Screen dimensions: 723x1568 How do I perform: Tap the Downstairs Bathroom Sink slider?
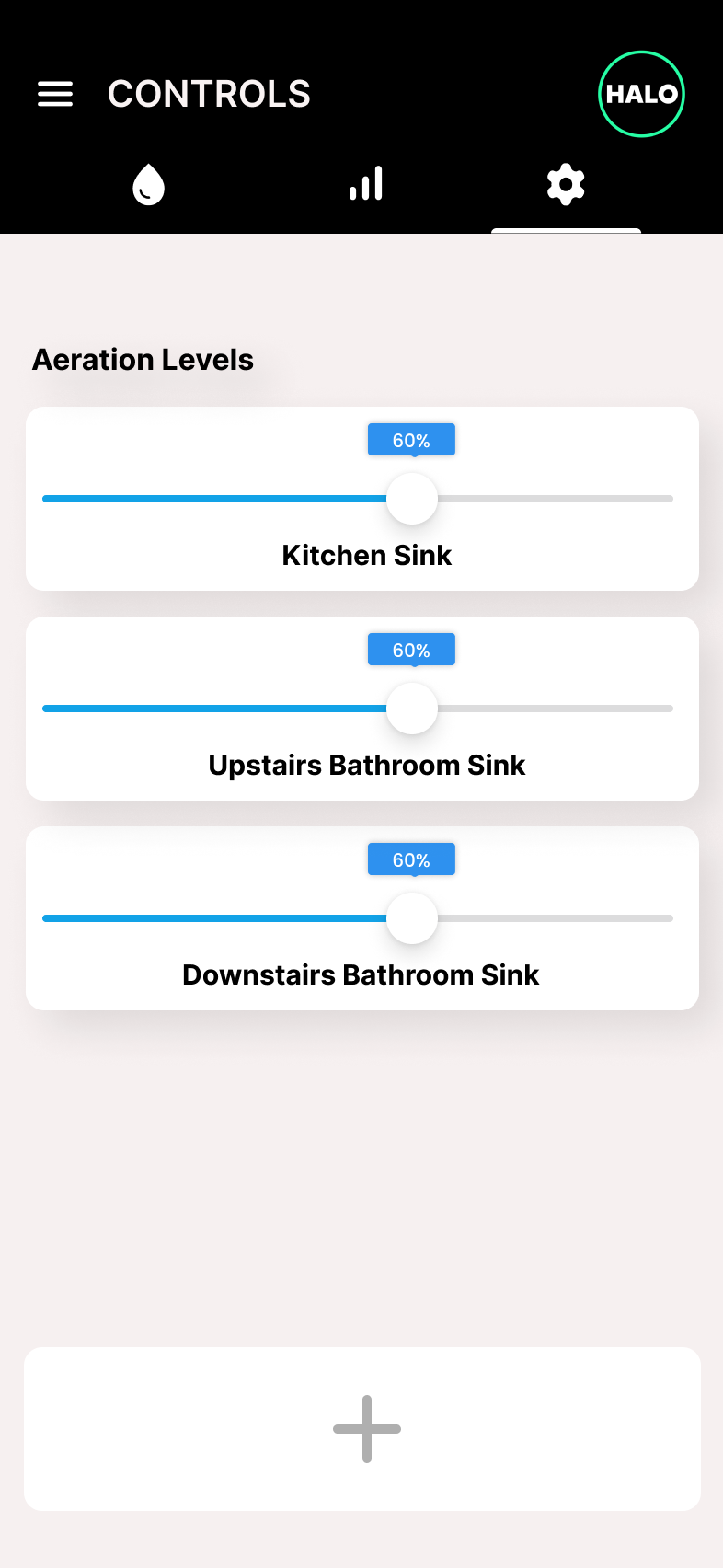point(411,918)
